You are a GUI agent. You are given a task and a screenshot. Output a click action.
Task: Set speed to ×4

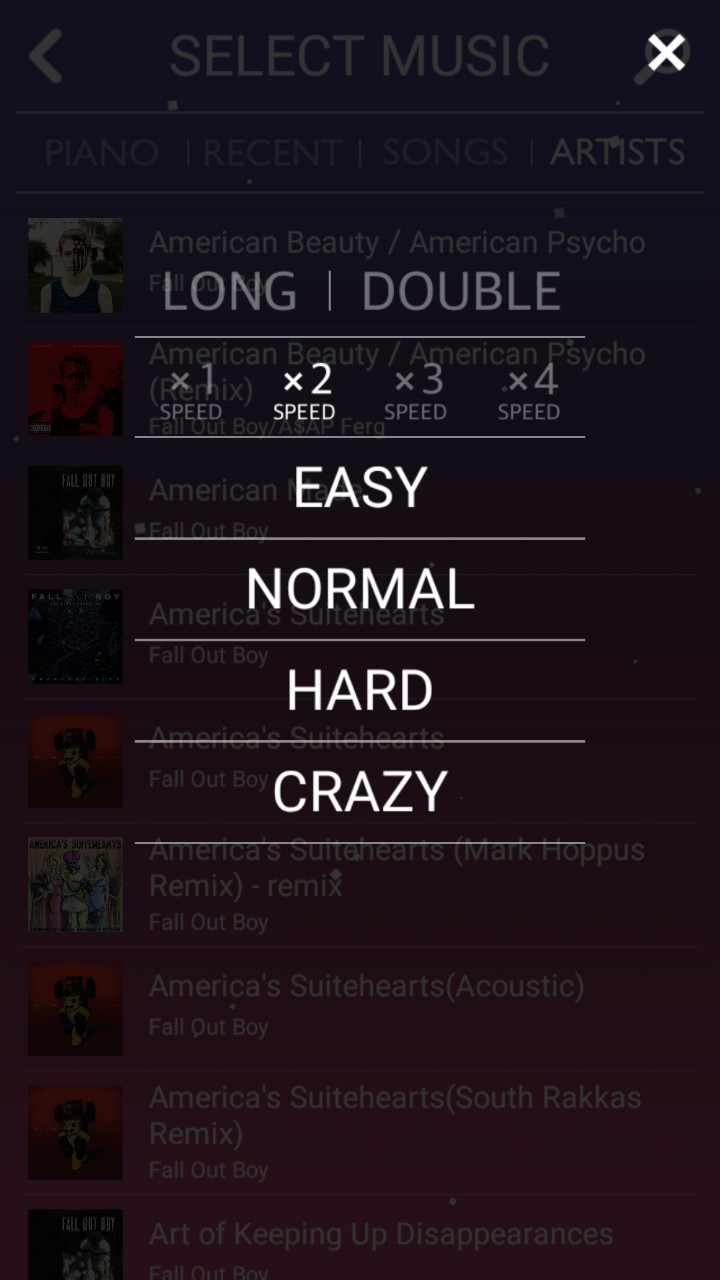[529, 392]
